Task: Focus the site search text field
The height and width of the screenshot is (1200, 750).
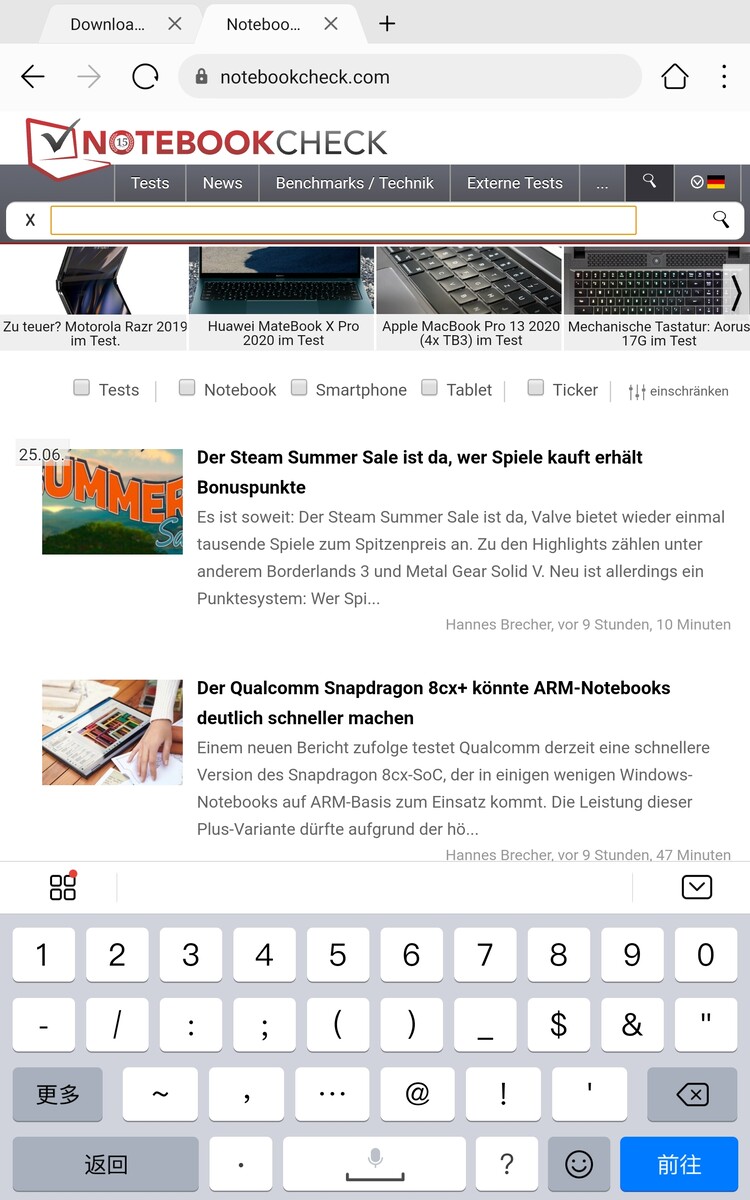Action: point(343,220)
